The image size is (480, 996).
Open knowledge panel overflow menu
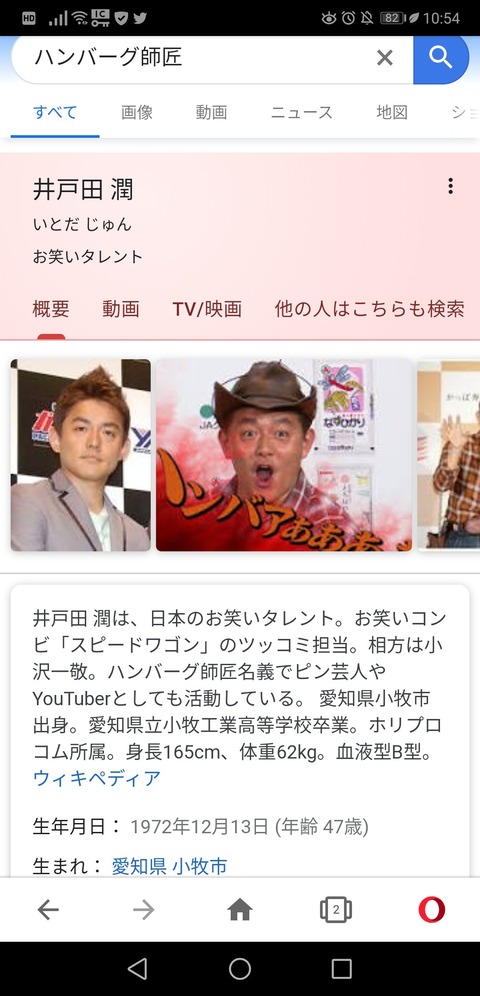(450, 186)
